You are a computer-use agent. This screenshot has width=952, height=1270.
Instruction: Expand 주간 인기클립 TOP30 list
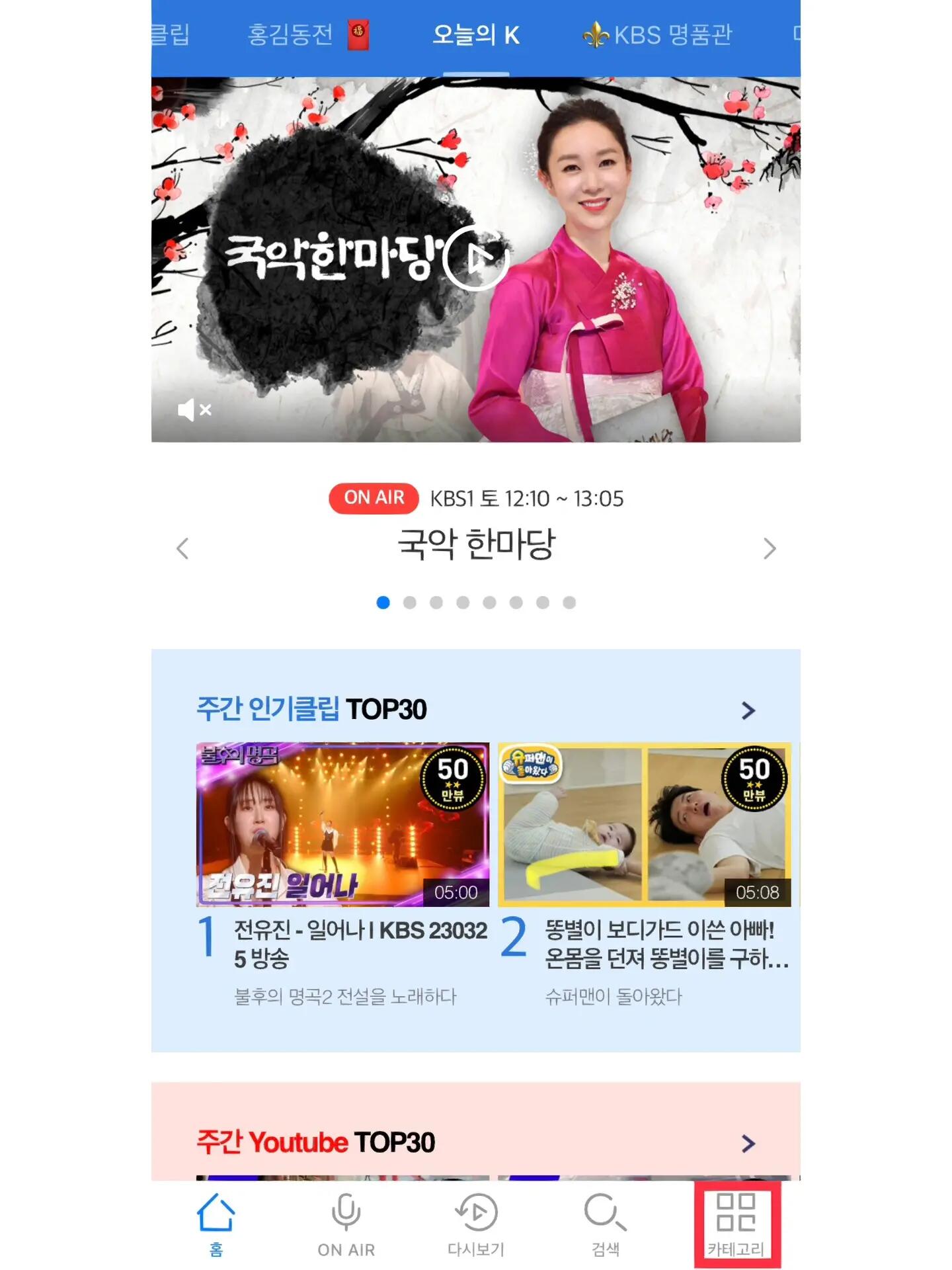tap(748, 710)
